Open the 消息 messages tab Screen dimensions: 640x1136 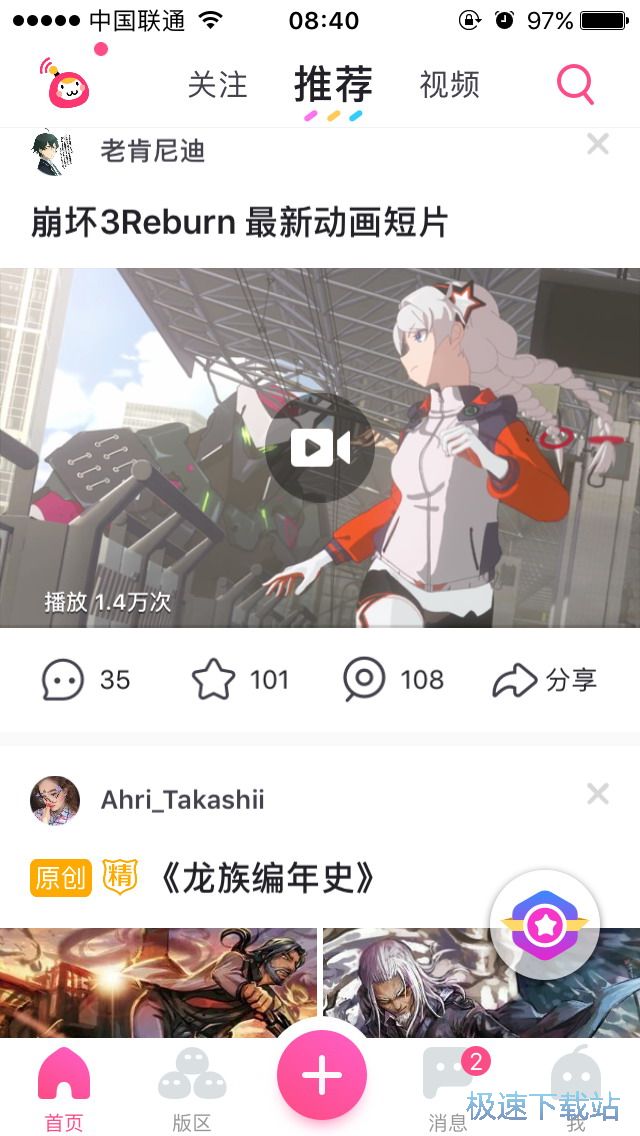point(448,1090)
